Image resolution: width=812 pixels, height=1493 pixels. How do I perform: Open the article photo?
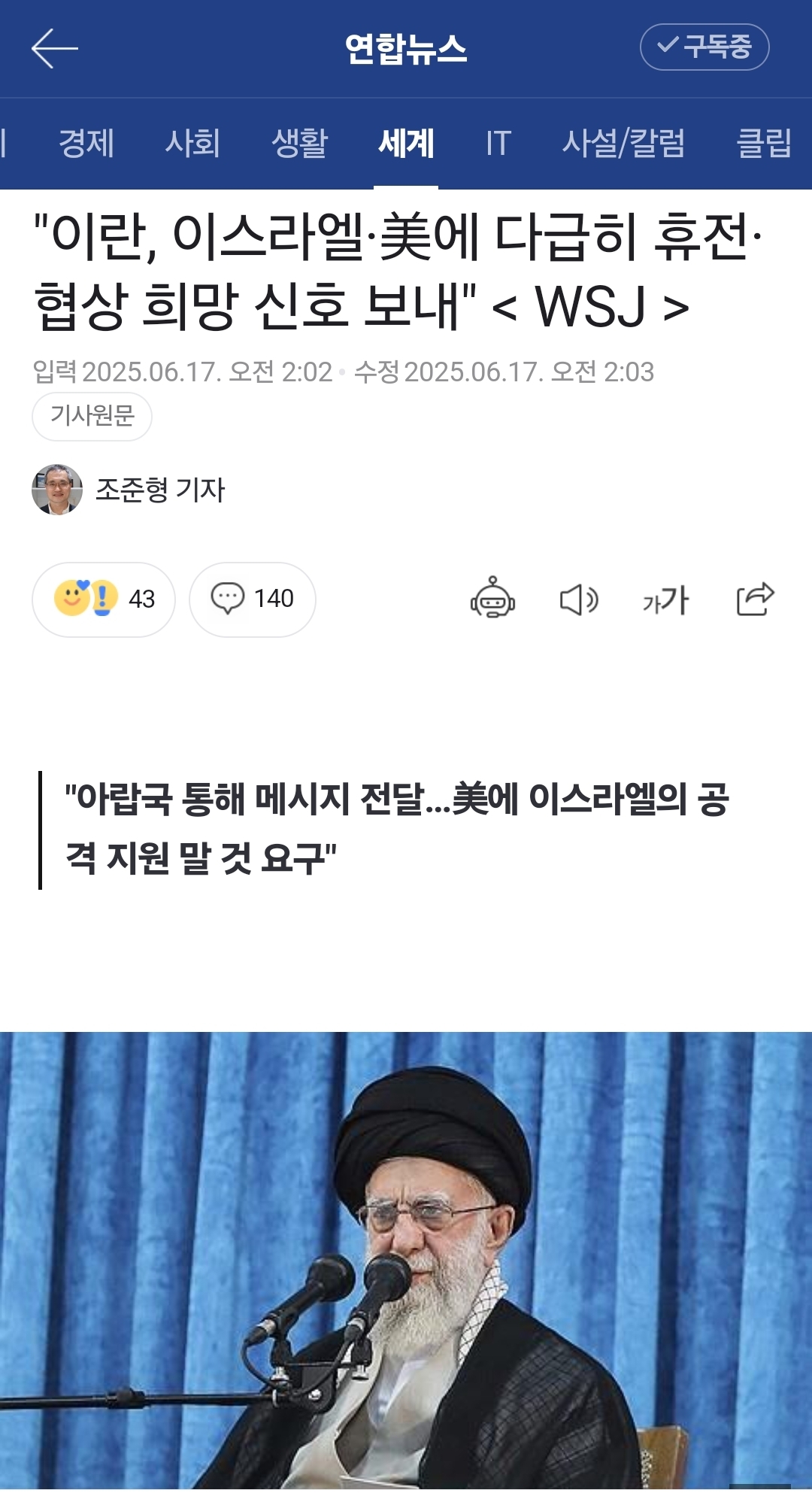pos(406,1261)
